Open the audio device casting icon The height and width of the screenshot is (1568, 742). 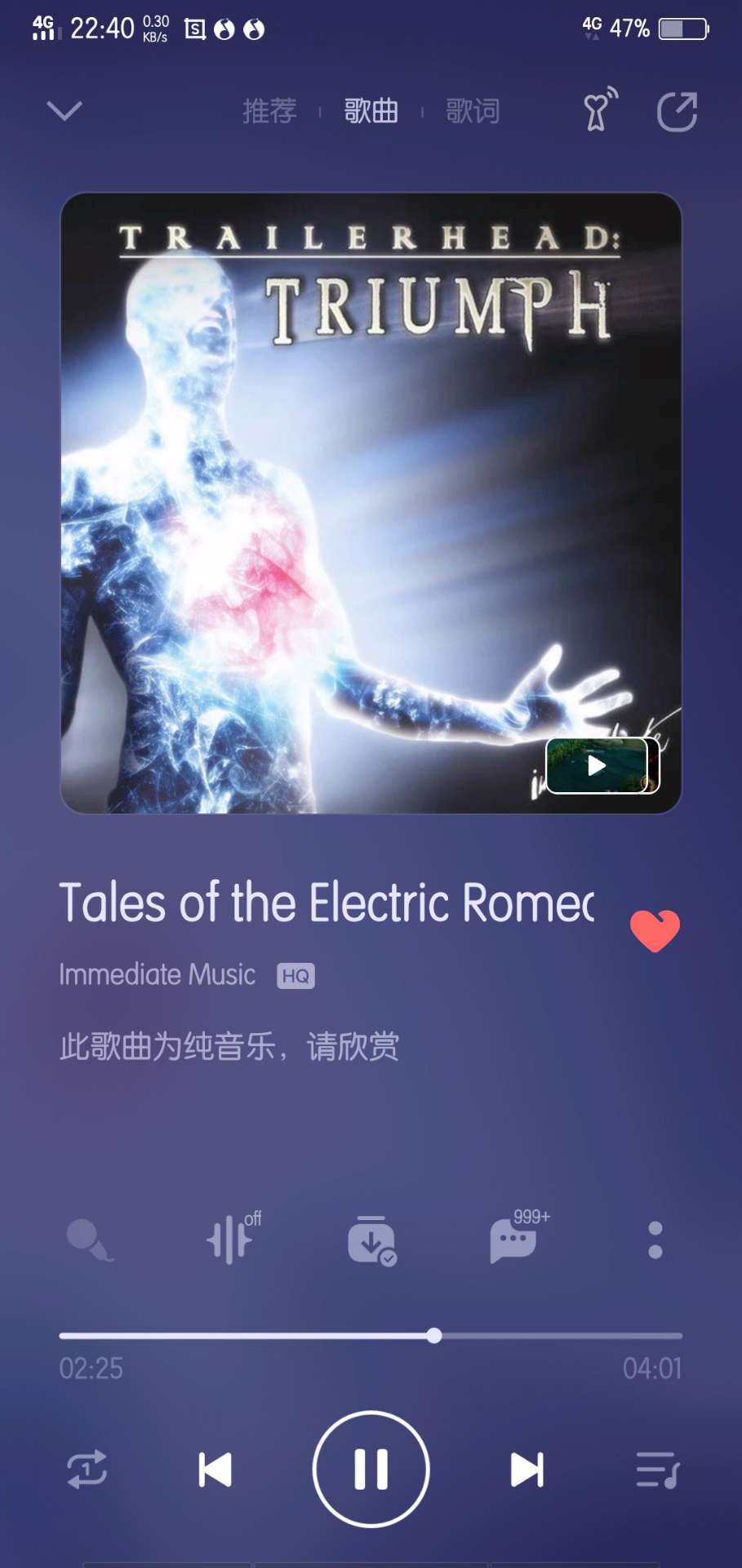click(600, 110)
